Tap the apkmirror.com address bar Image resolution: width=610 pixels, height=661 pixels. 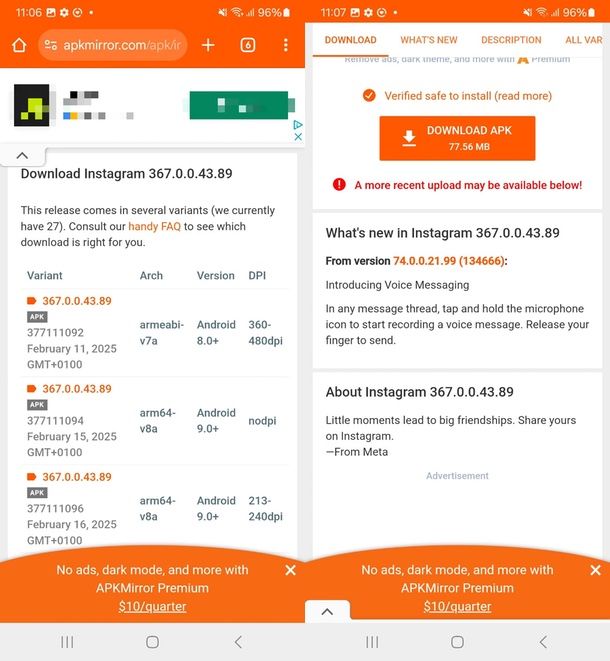coord(112,45)
